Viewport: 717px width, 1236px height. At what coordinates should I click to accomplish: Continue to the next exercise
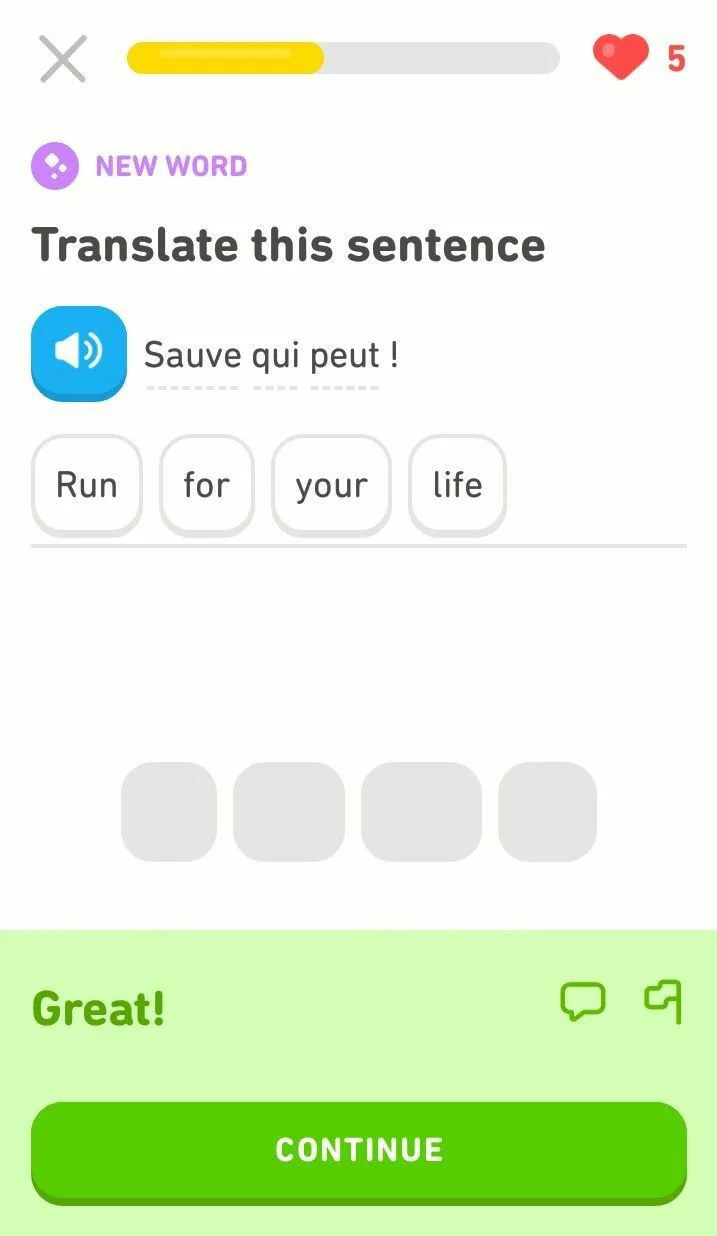click(x=359, y=1151)
